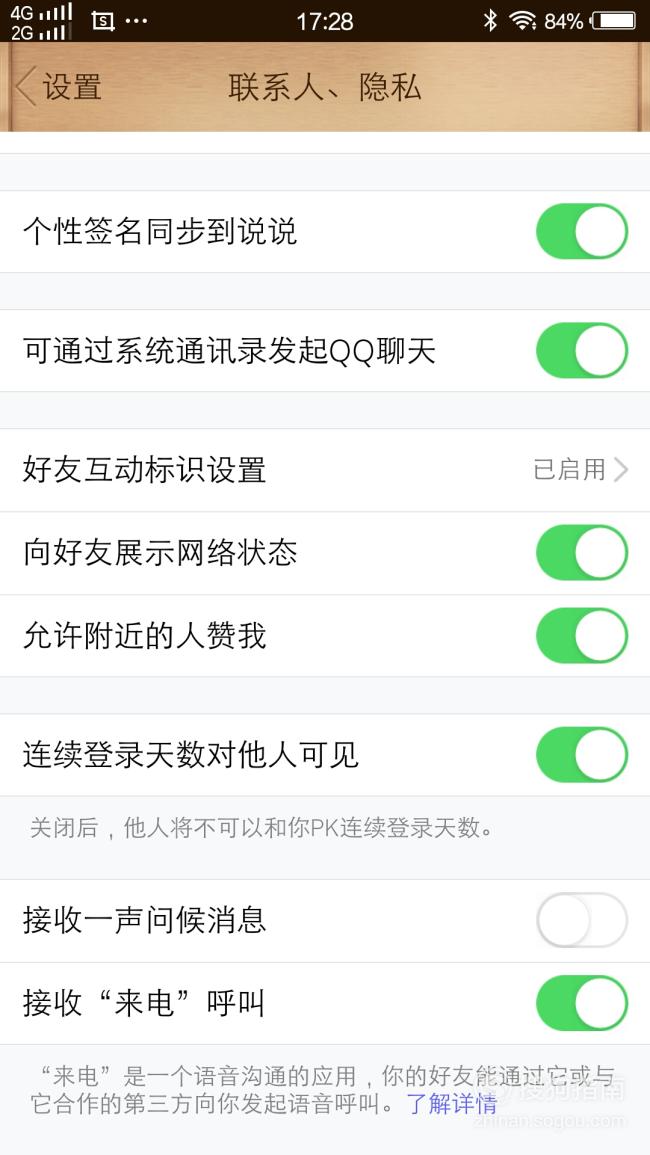Enable 接收一声问候消息
Viewport: 650px width, 1155px height.
581,920
